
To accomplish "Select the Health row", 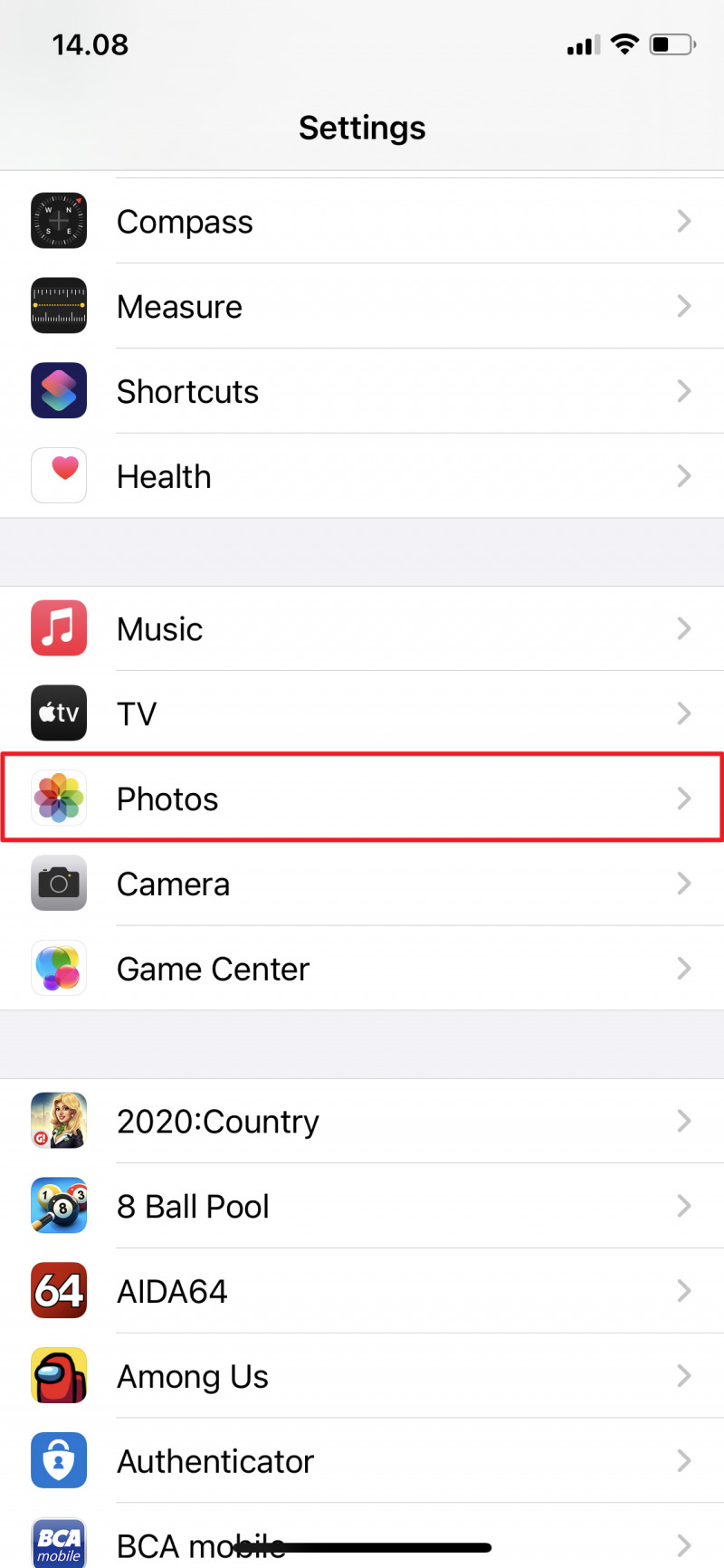I will pyautogui.click(x=362, y=476).
